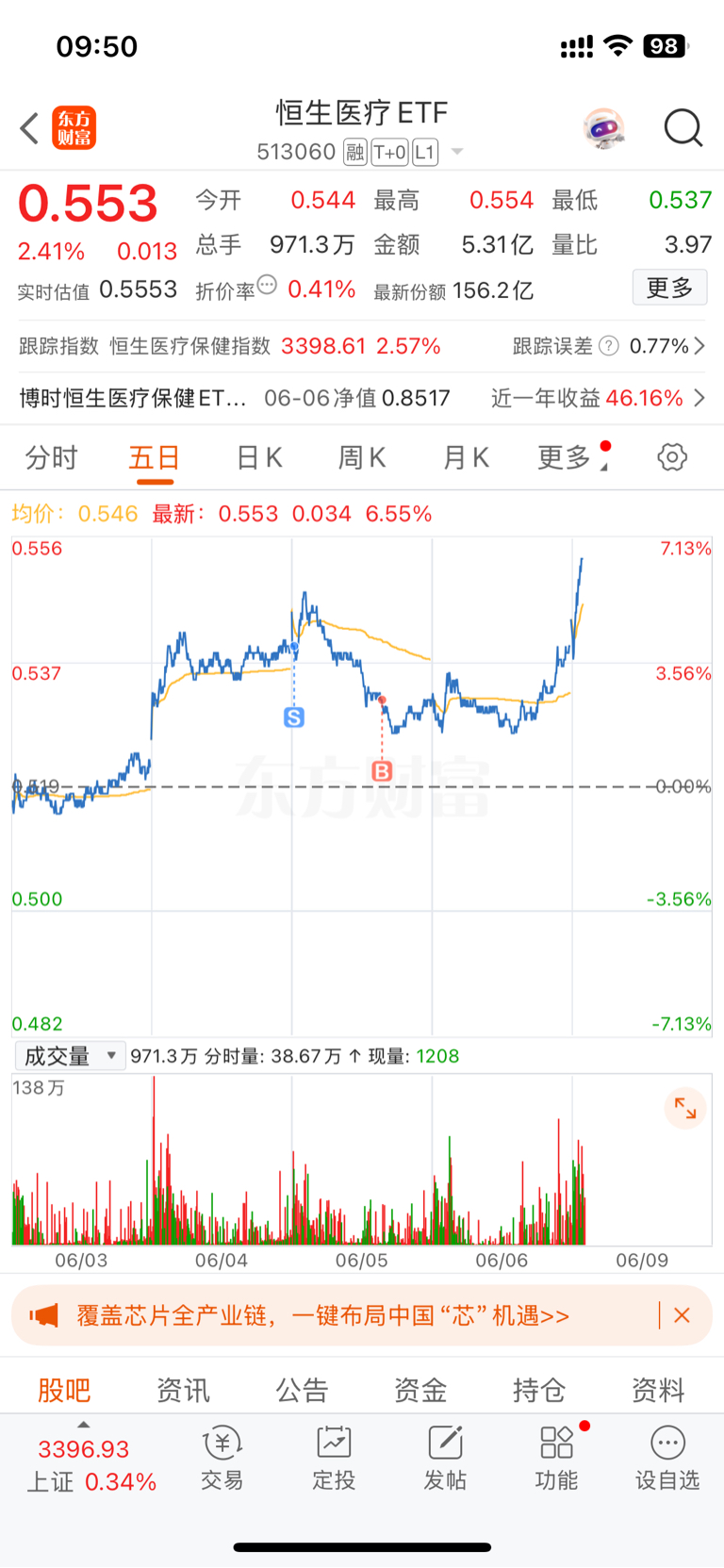Open search from the top bar
The height and width of the screenshot is (1568, 724).
tap(683, 127)
